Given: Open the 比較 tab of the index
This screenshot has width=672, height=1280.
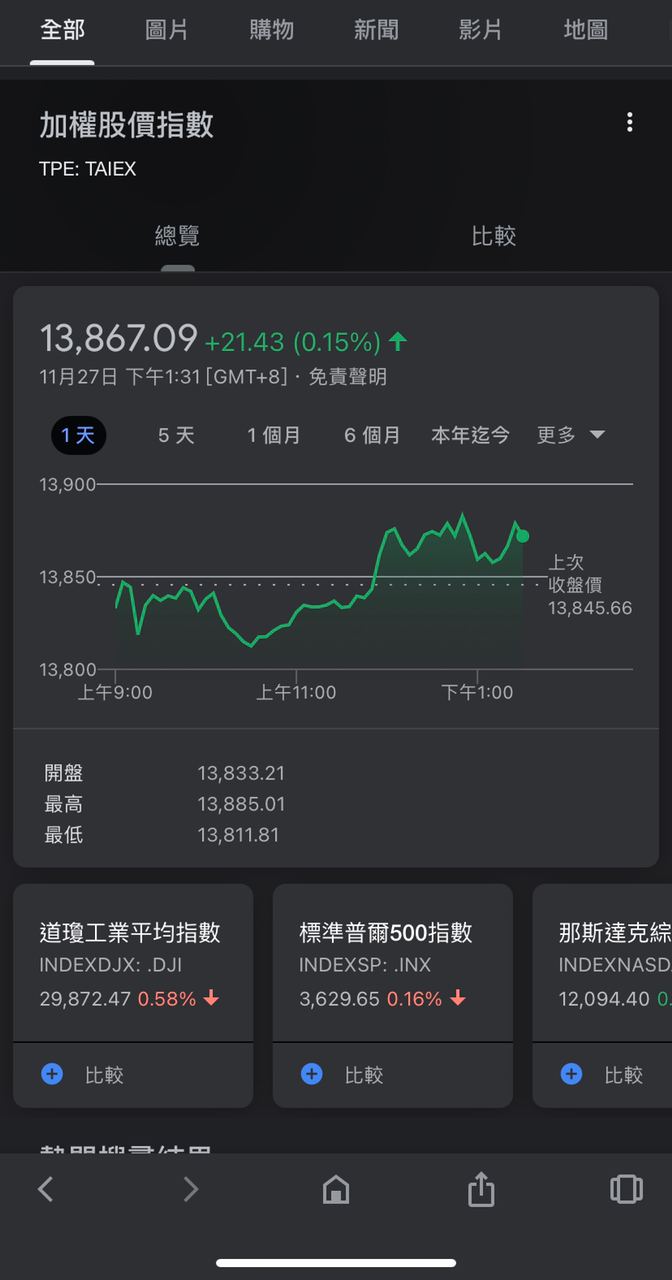Looking at the screenshot, I should tap(494, 236).
